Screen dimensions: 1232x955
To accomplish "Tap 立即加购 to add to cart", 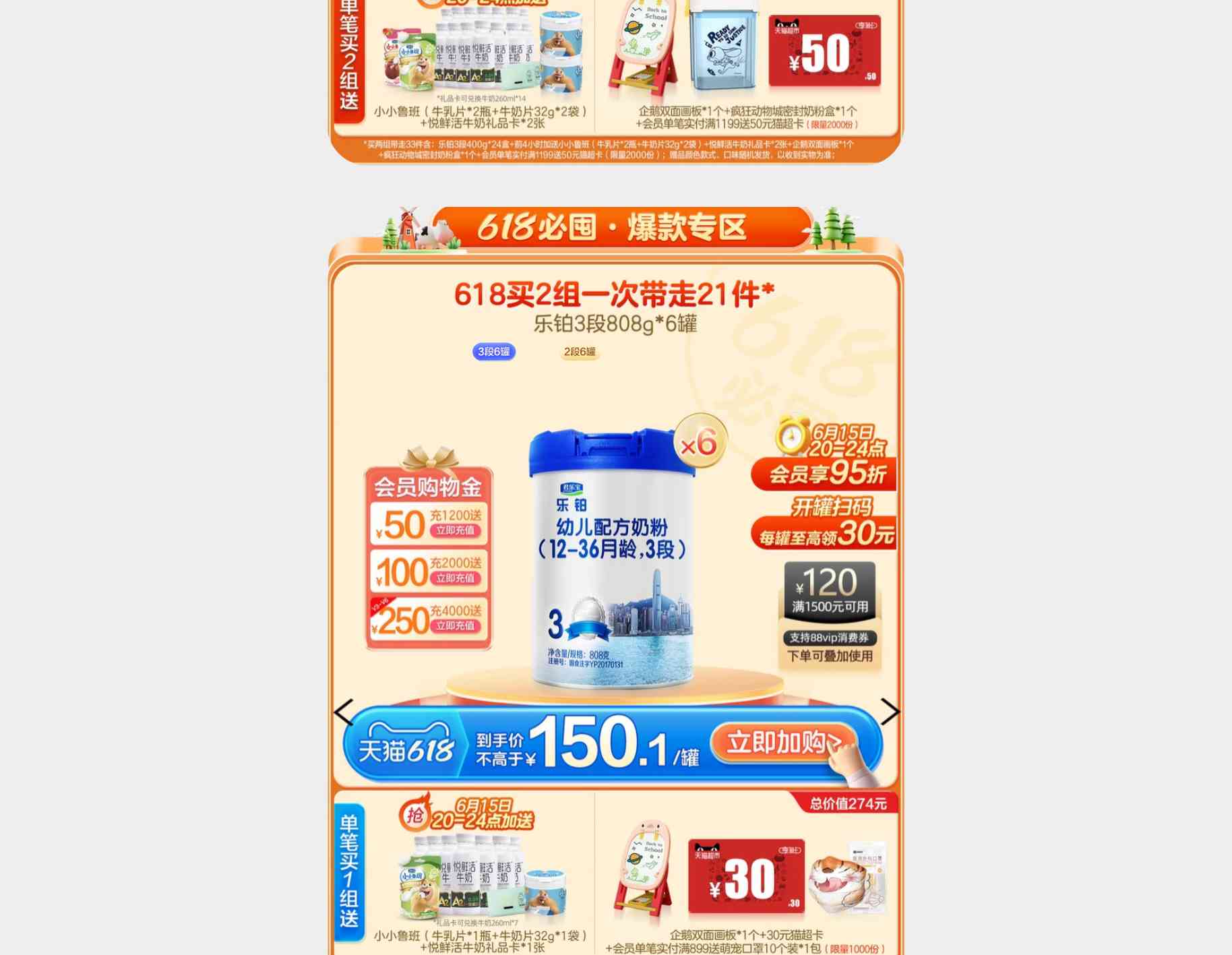I will (x=783, y=743).
